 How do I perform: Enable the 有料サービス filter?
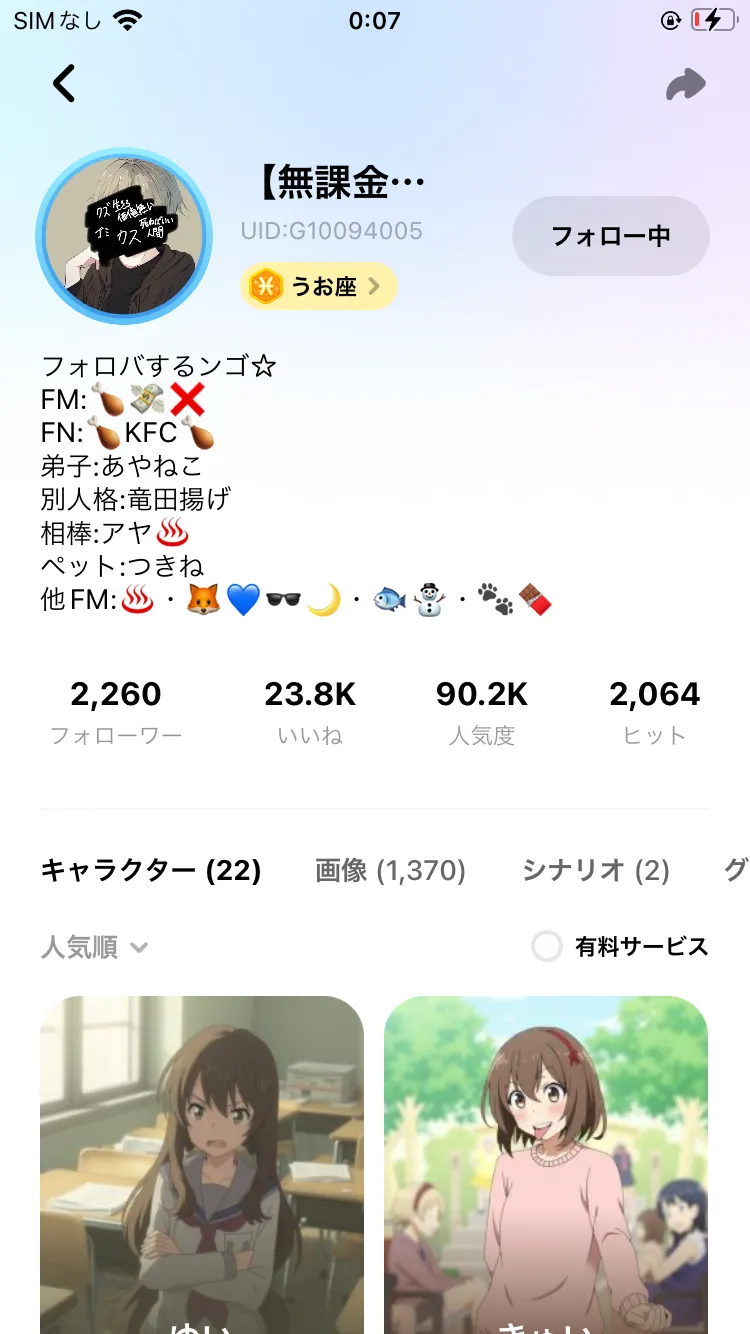click(x=547, y=947)
